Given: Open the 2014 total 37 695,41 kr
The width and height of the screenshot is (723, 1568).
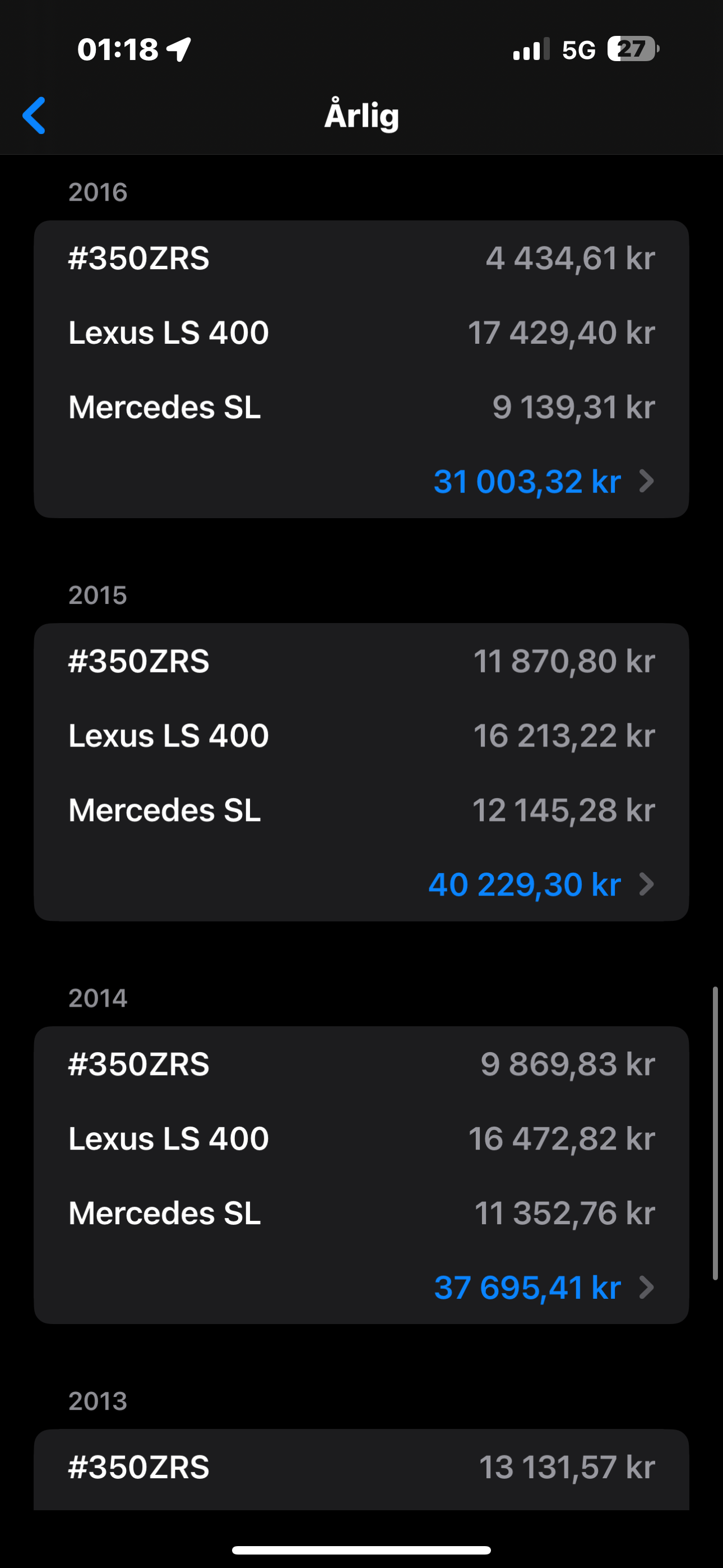Looking at the screenshot, I should pyautogui.click(x=361, y=1287).
